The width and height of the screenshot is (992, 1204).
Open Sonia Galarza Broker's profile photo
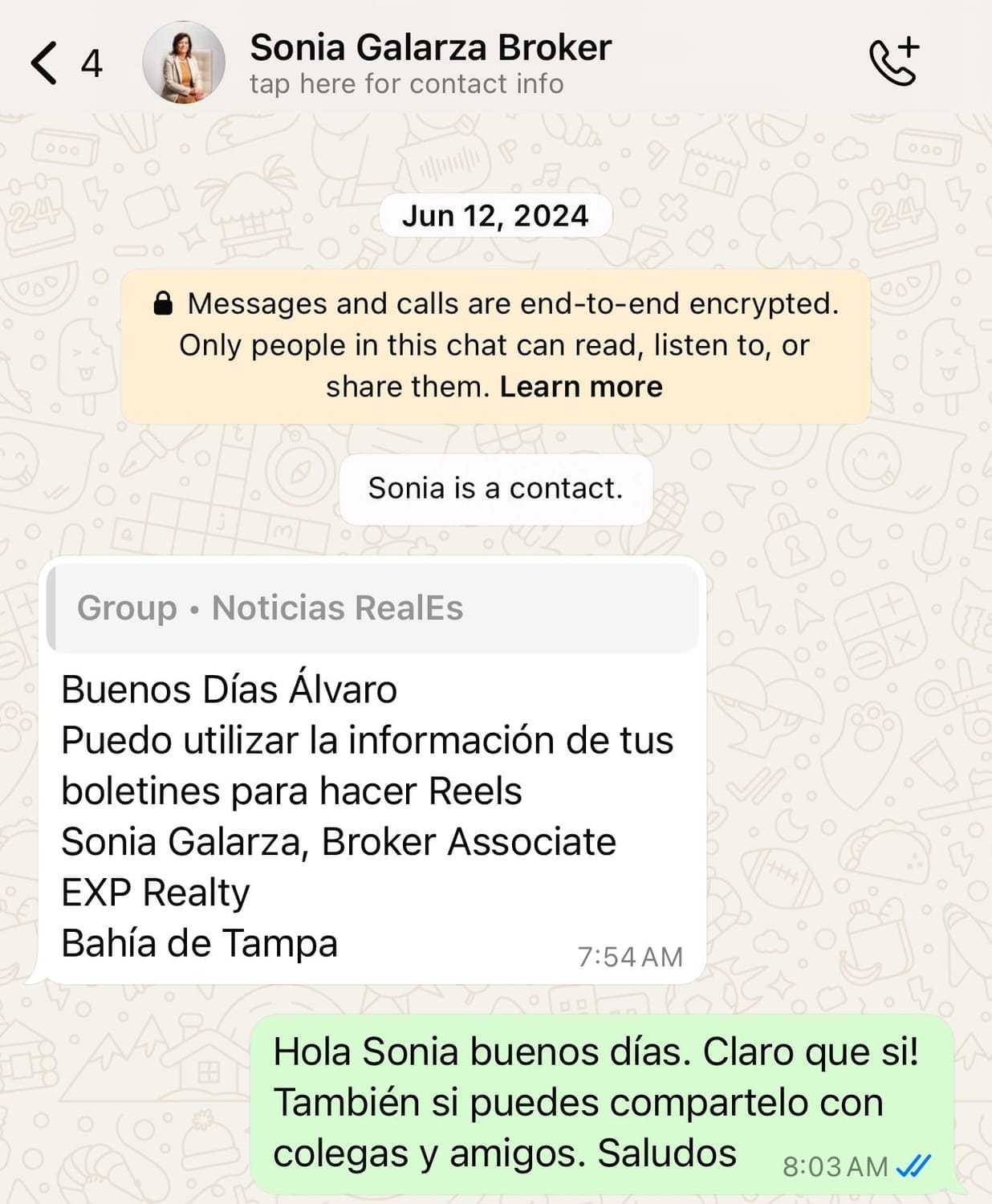click(x=184, y=63)
